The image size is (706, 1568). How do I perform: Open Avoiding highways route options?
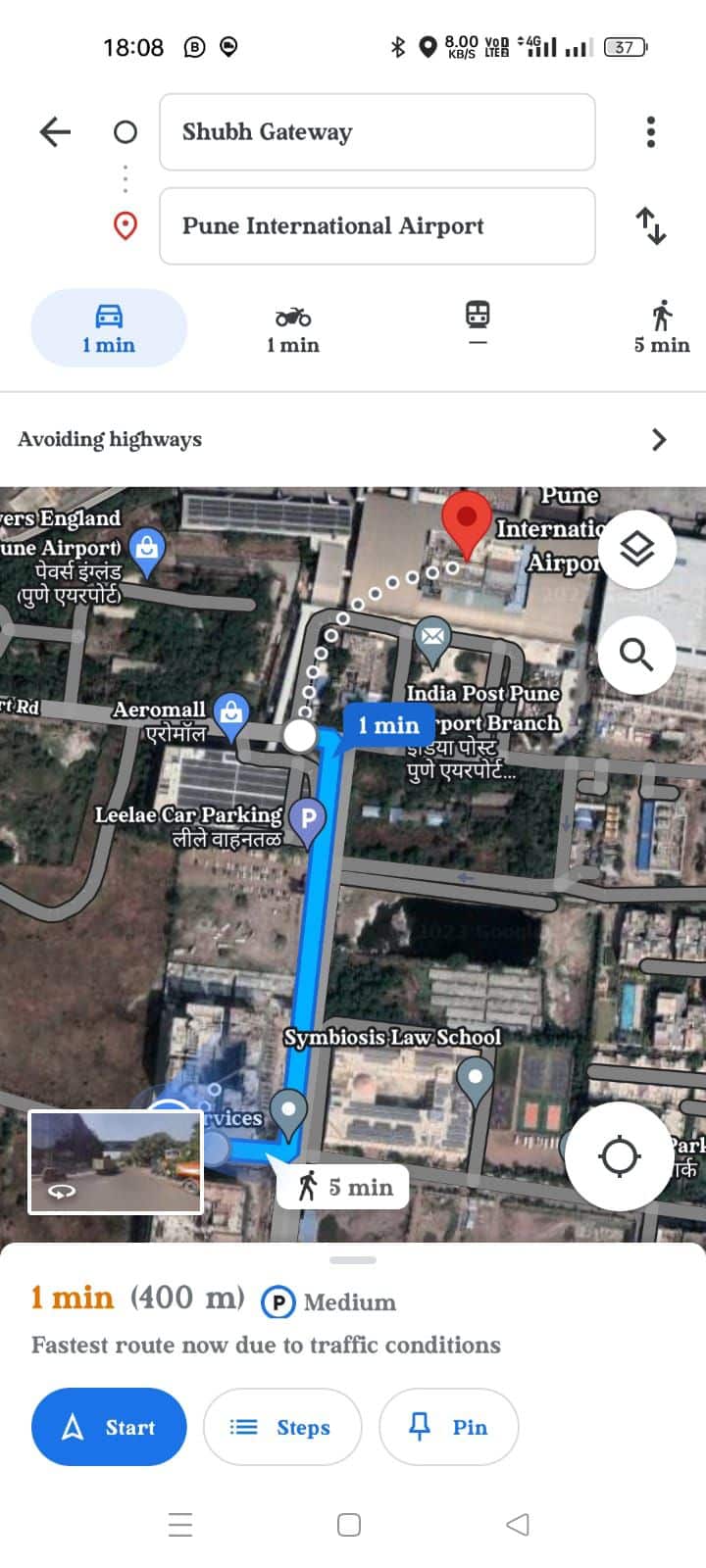(353, 439)
